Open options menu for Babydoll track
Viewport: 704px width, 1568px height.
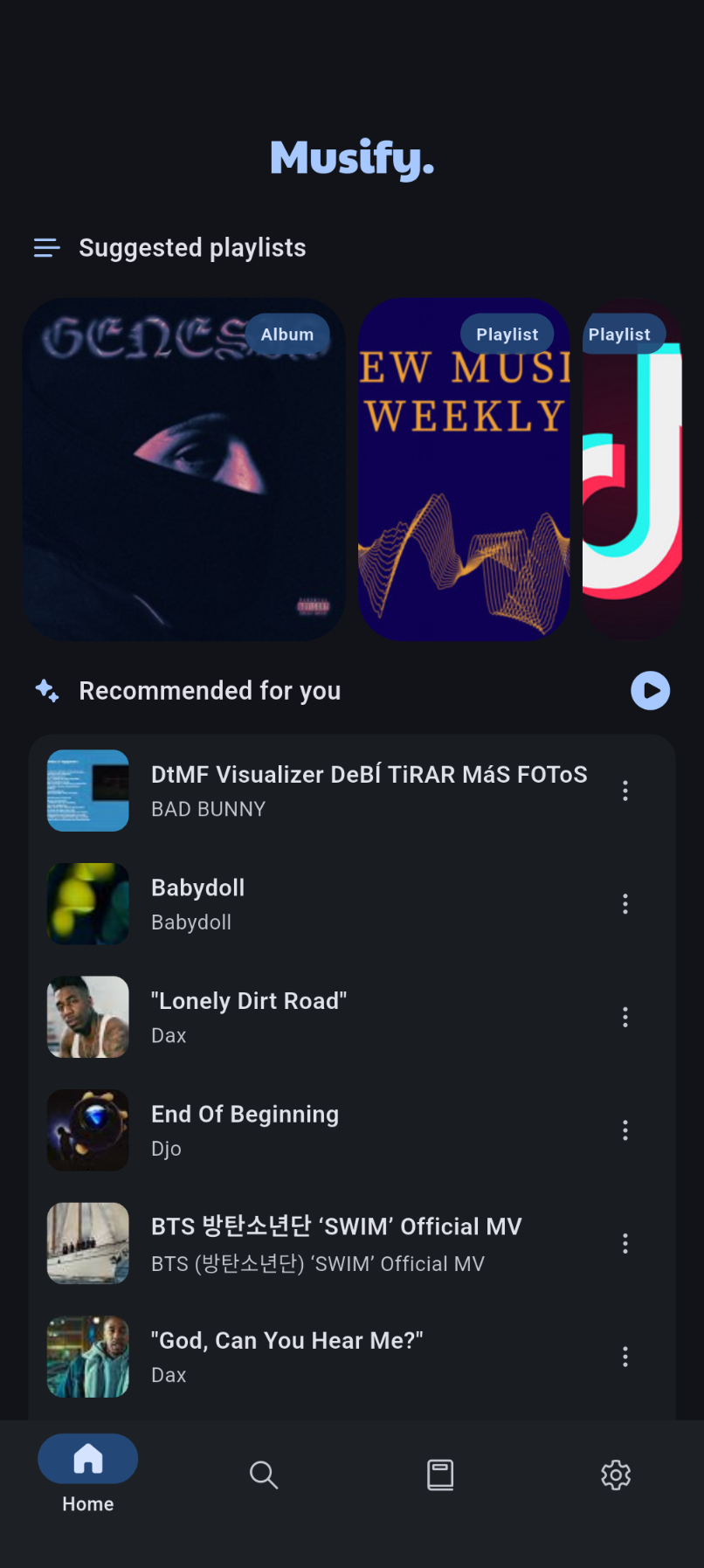pos(625,903)
